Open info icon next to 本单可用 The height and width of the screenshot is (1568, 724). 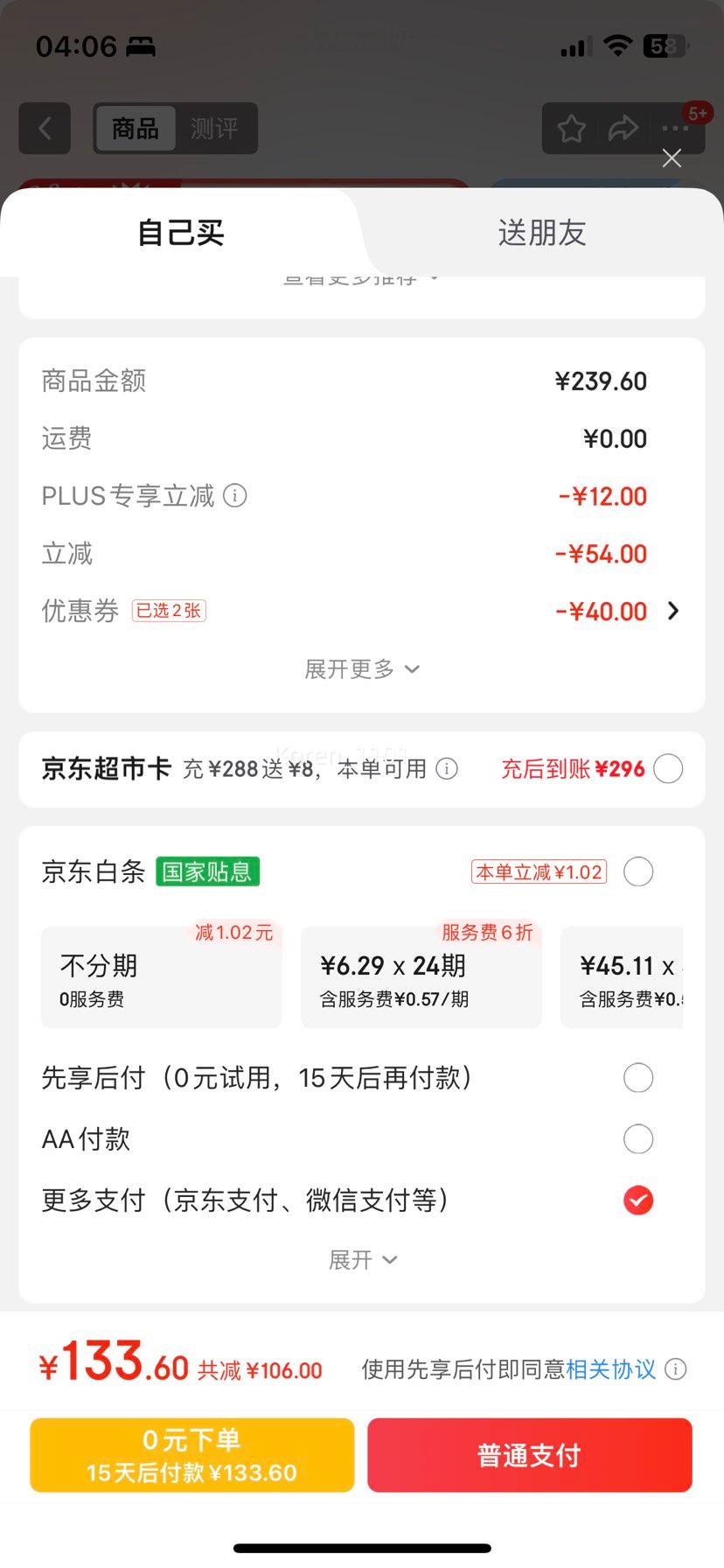pos(447,769)
